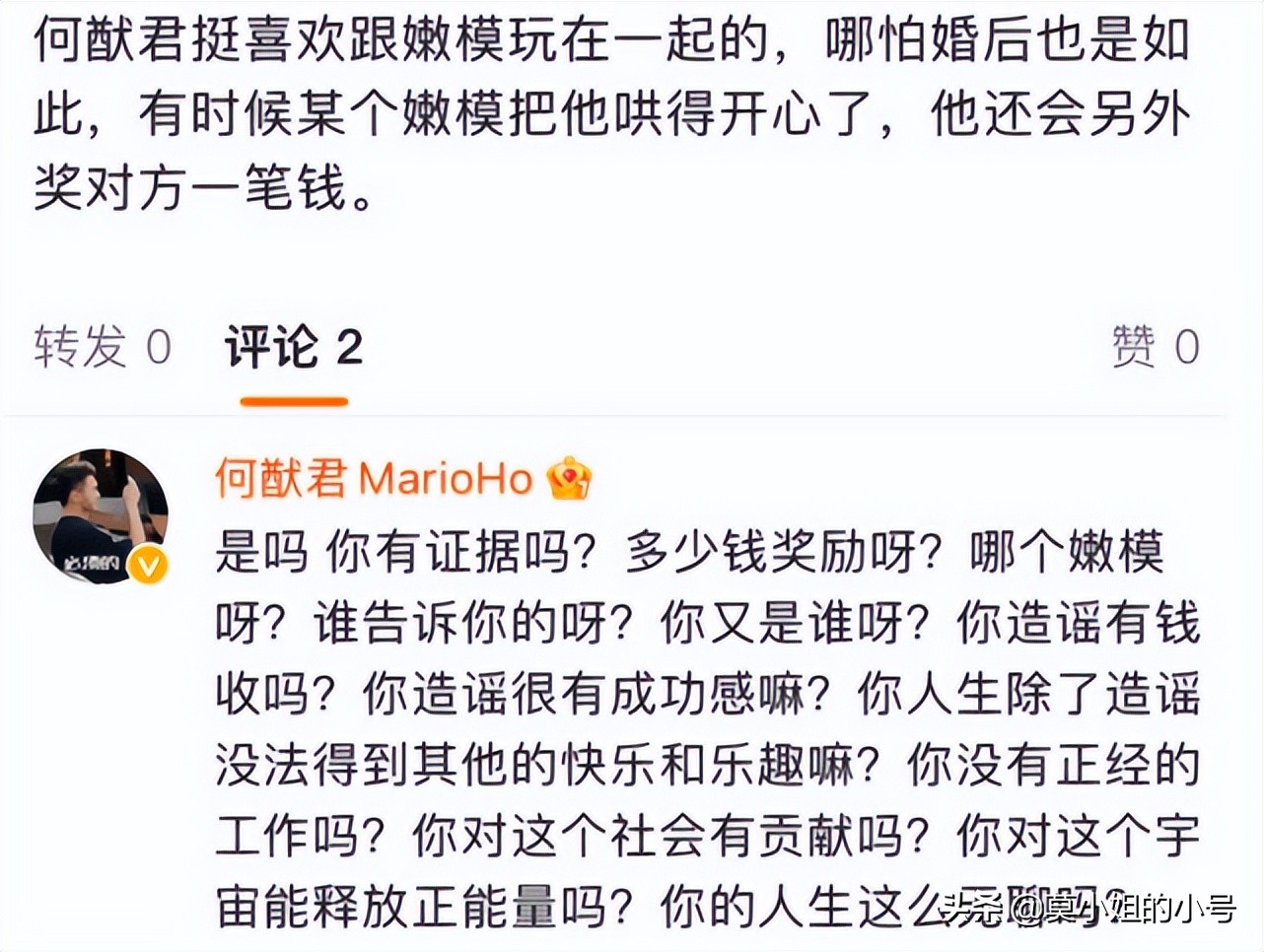Switch to the 转发 0 tab
Viewport: 1264px width, 952px height.
tap(103, 348)
